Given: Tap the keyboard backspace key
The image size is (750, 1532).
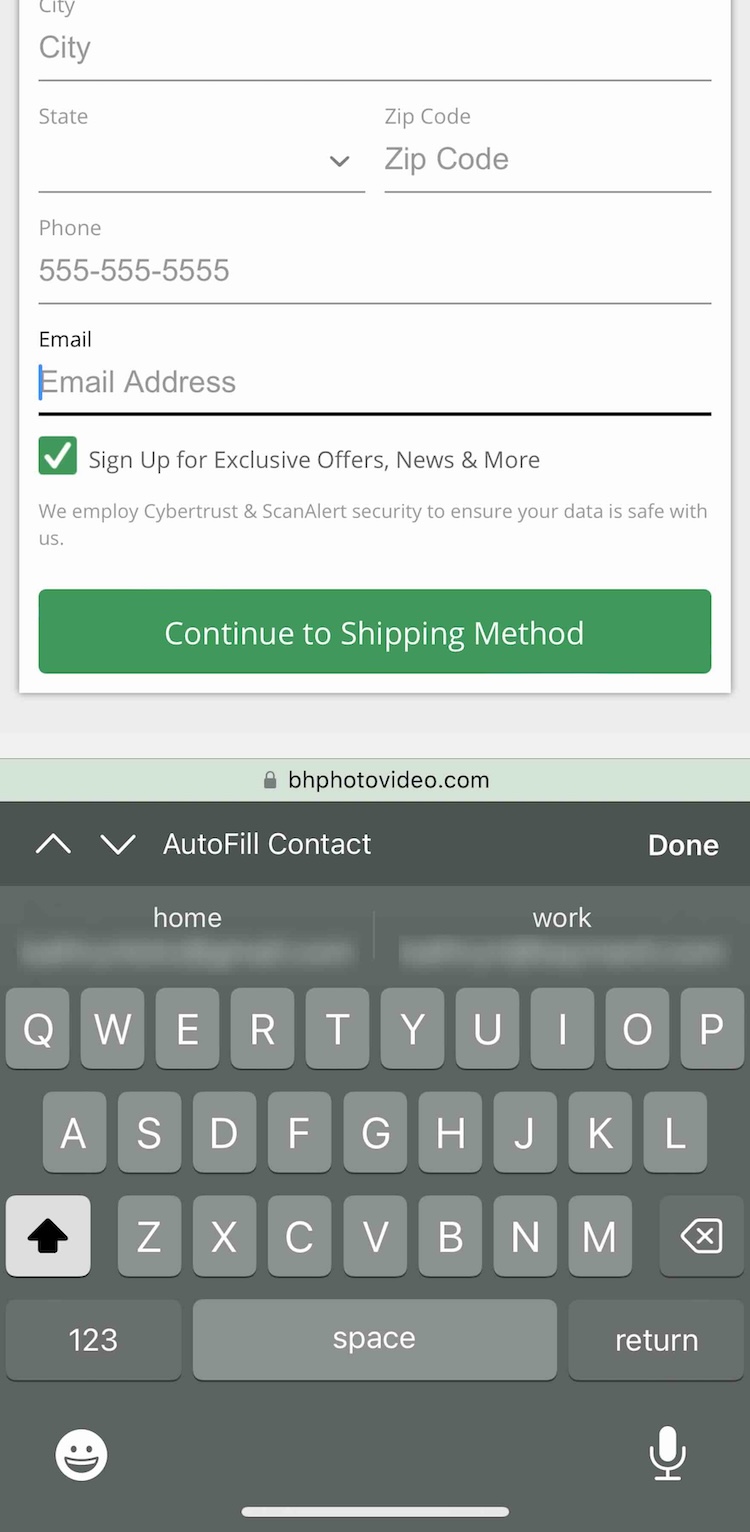Looking at the screenshot, I should click(701, 1237).
